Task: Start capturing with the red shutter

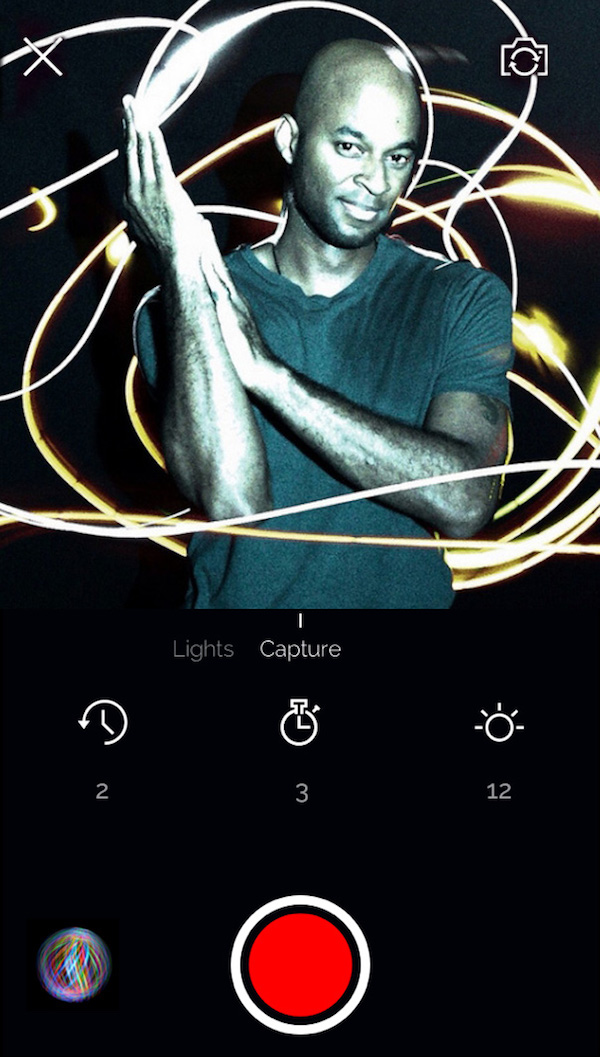Action: pos(300,964)
